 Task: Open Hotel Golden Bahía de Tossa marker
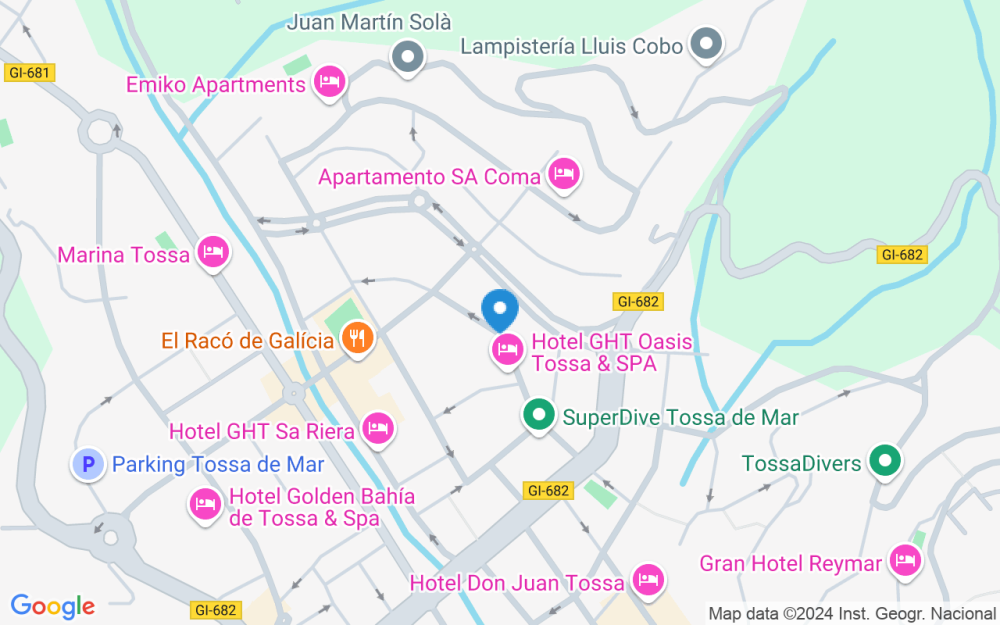(205, 502)
